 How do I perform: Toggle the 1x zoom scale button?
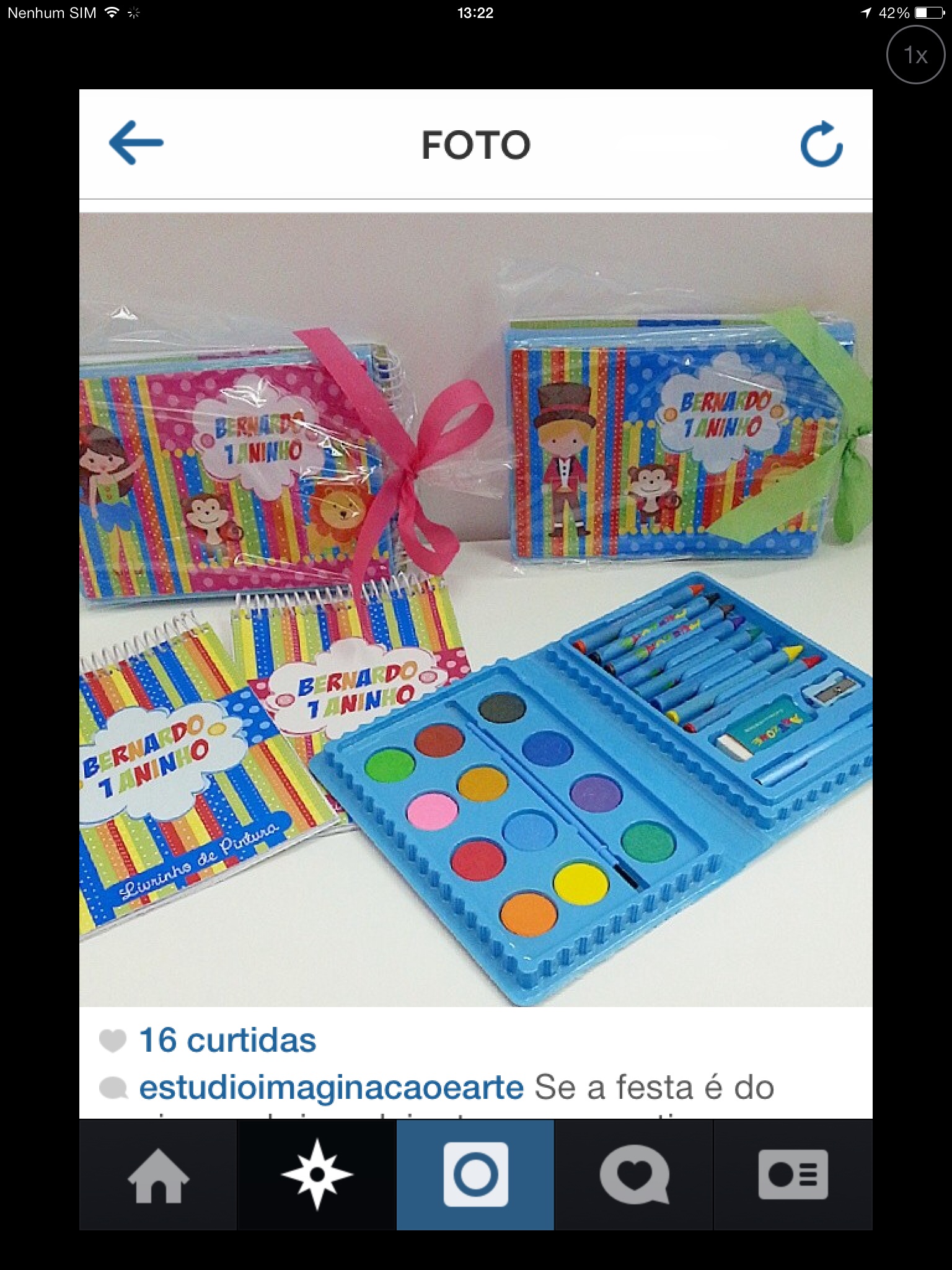pos(915,56)
